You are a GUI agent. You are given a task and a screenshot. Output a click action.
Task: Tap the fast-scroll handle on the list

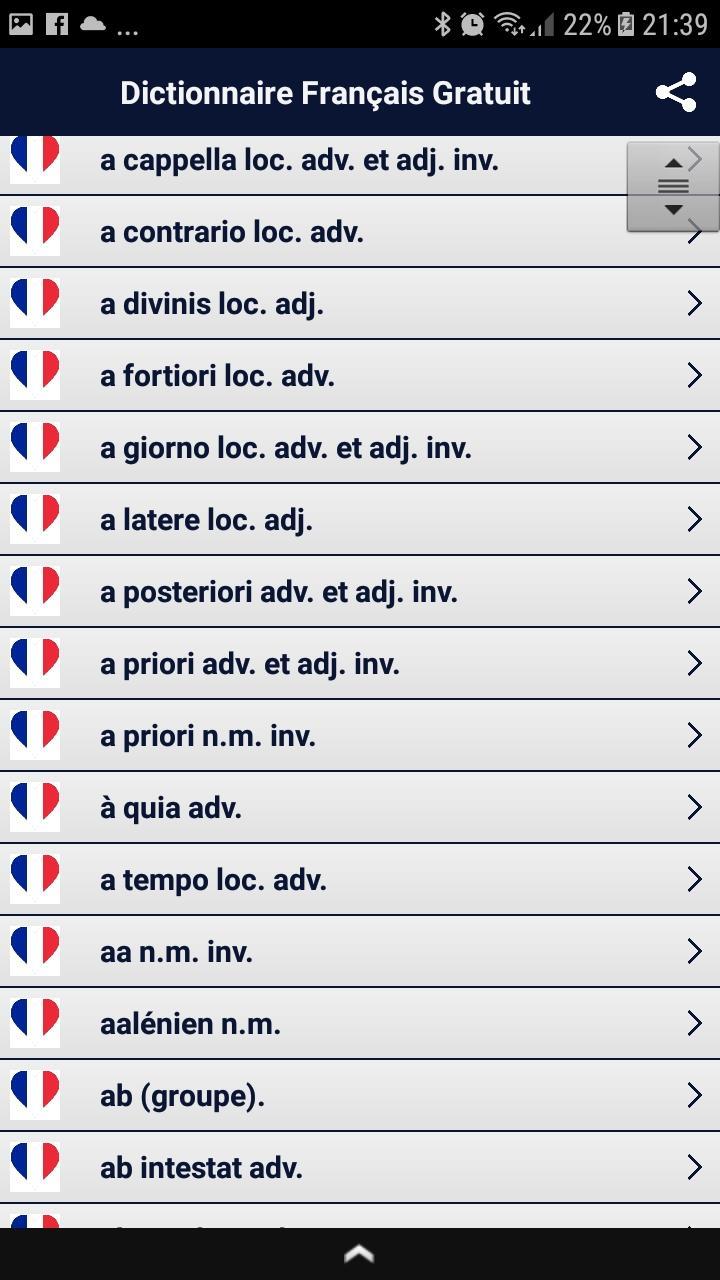tap(673, 187)
